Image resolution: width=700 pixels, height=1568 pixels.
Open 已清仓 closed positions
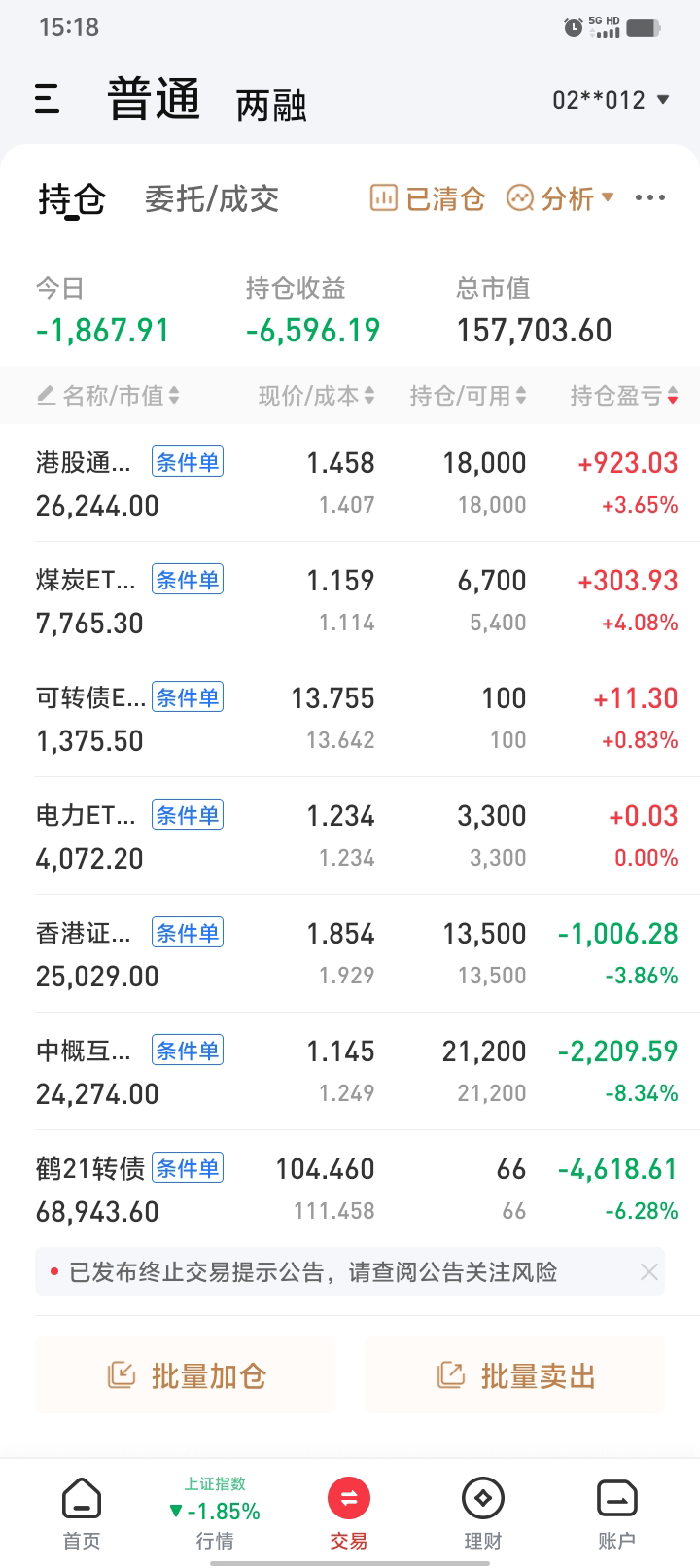427,198
